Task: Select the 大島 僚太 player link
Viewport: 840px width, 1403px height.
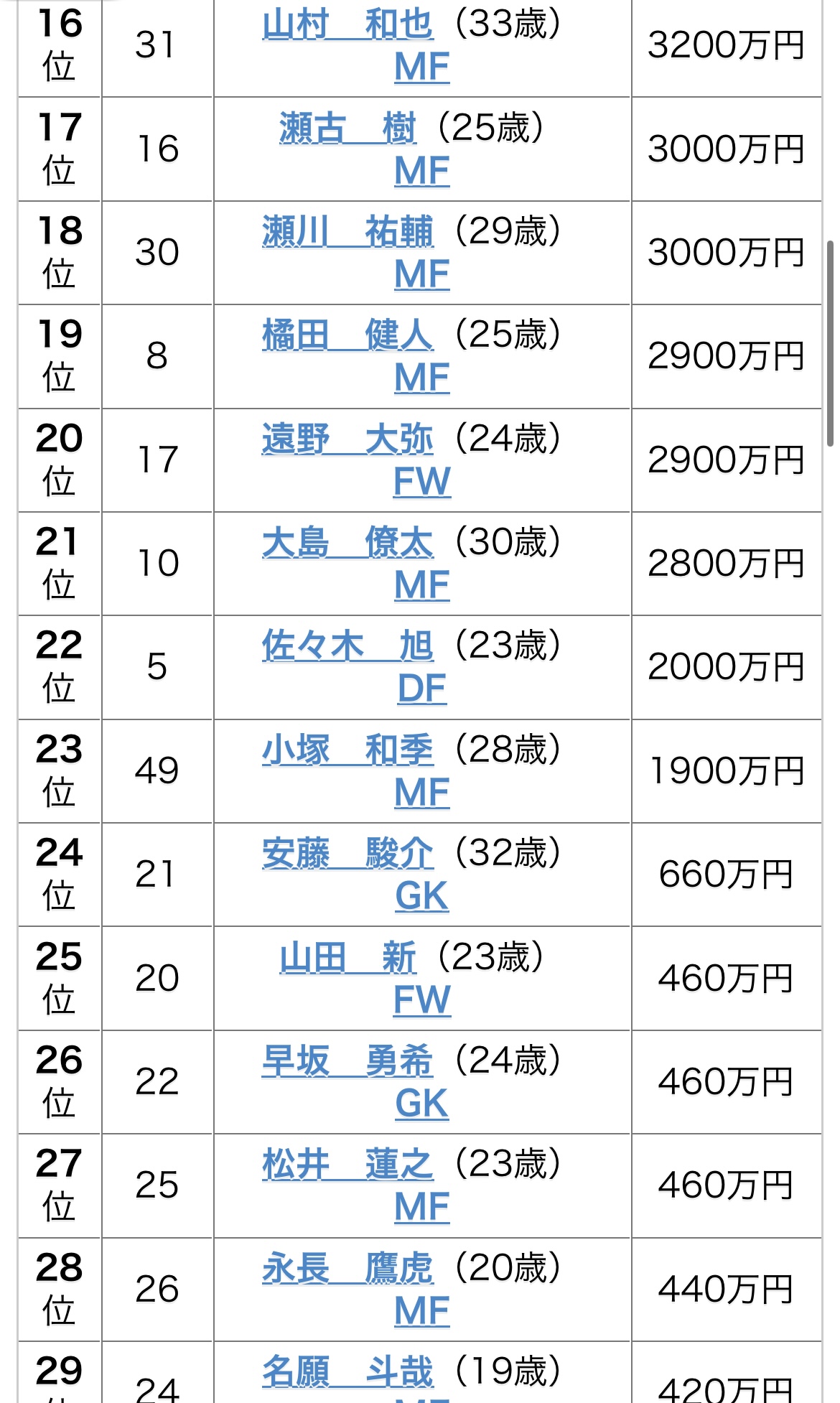Action: click(348, 543)
